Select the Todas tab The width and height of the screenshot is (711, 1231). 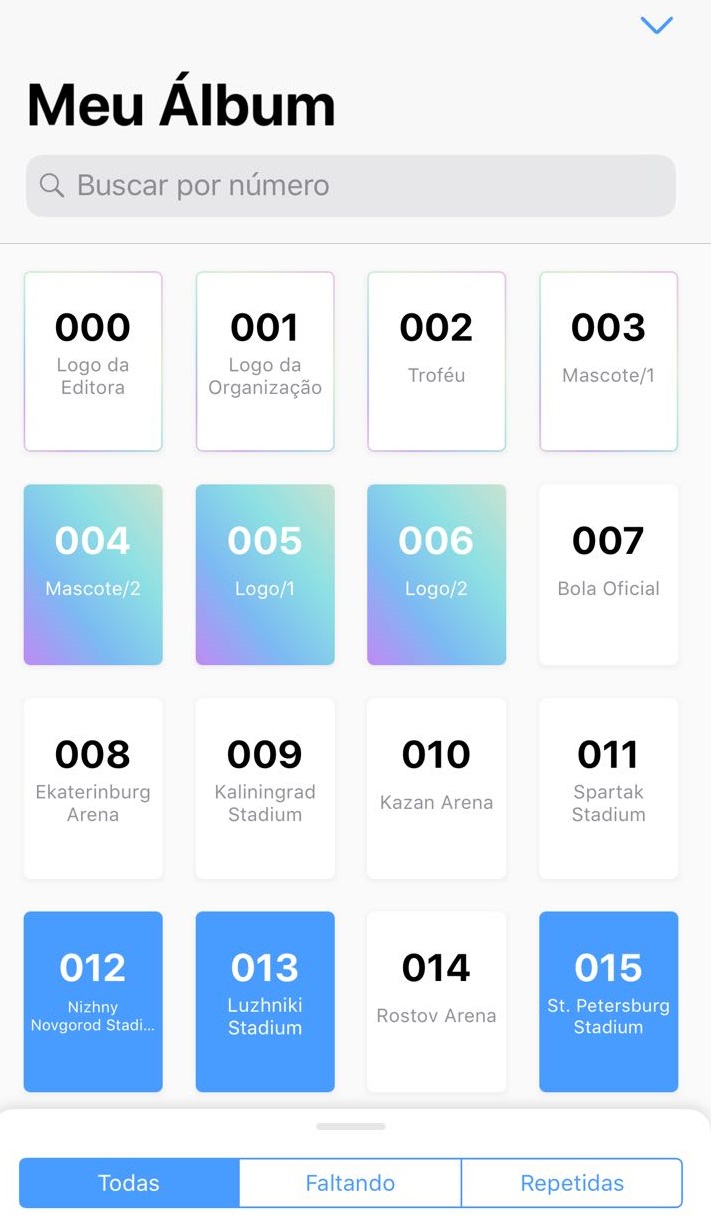[129, 1183]
